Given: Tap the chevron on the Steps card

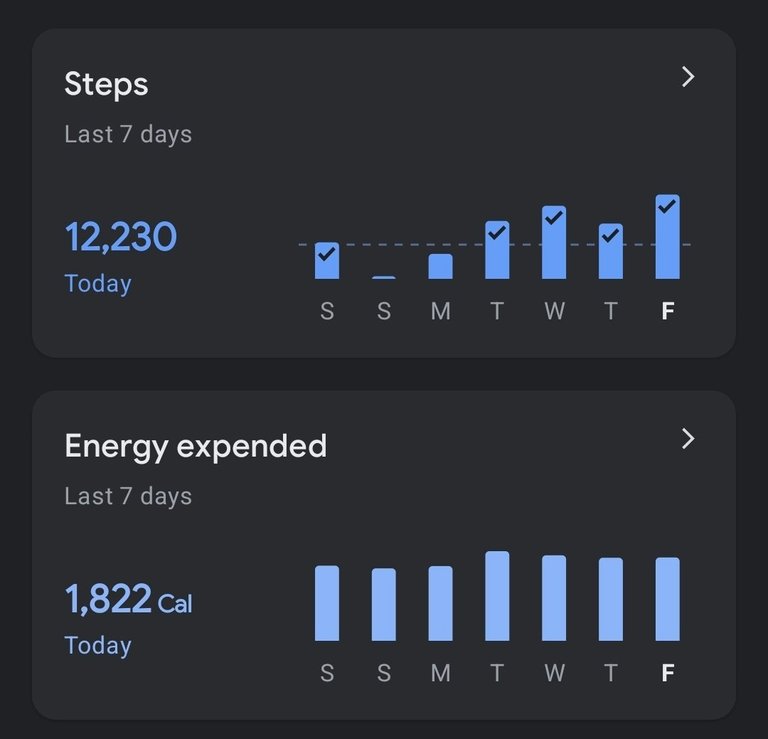Looking at the screenshot, I should [688, 77].
